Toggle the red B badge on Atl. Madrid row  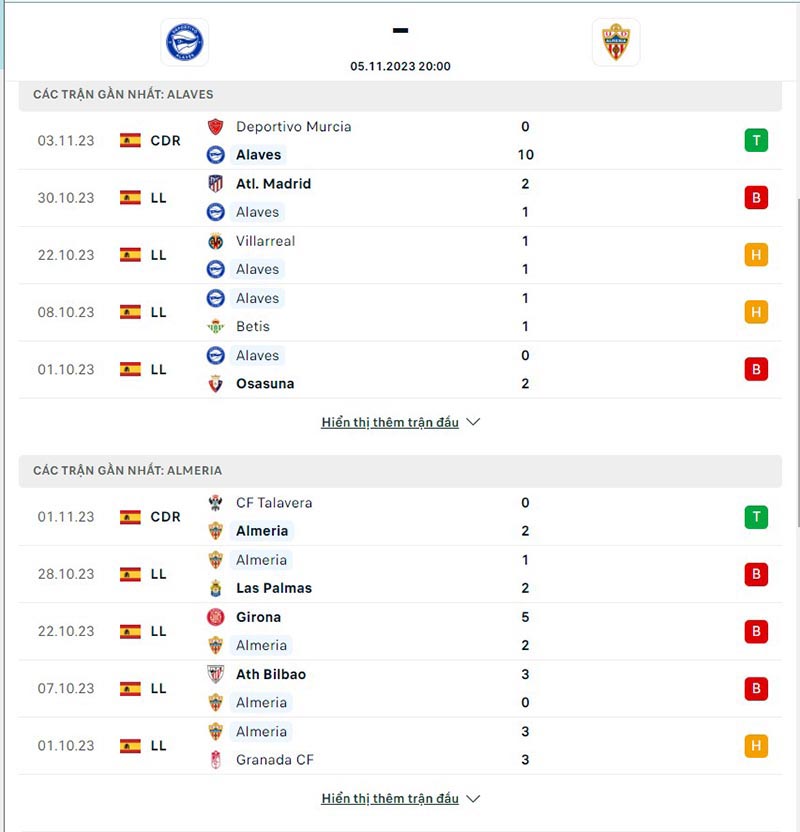(x=757, y=198)
